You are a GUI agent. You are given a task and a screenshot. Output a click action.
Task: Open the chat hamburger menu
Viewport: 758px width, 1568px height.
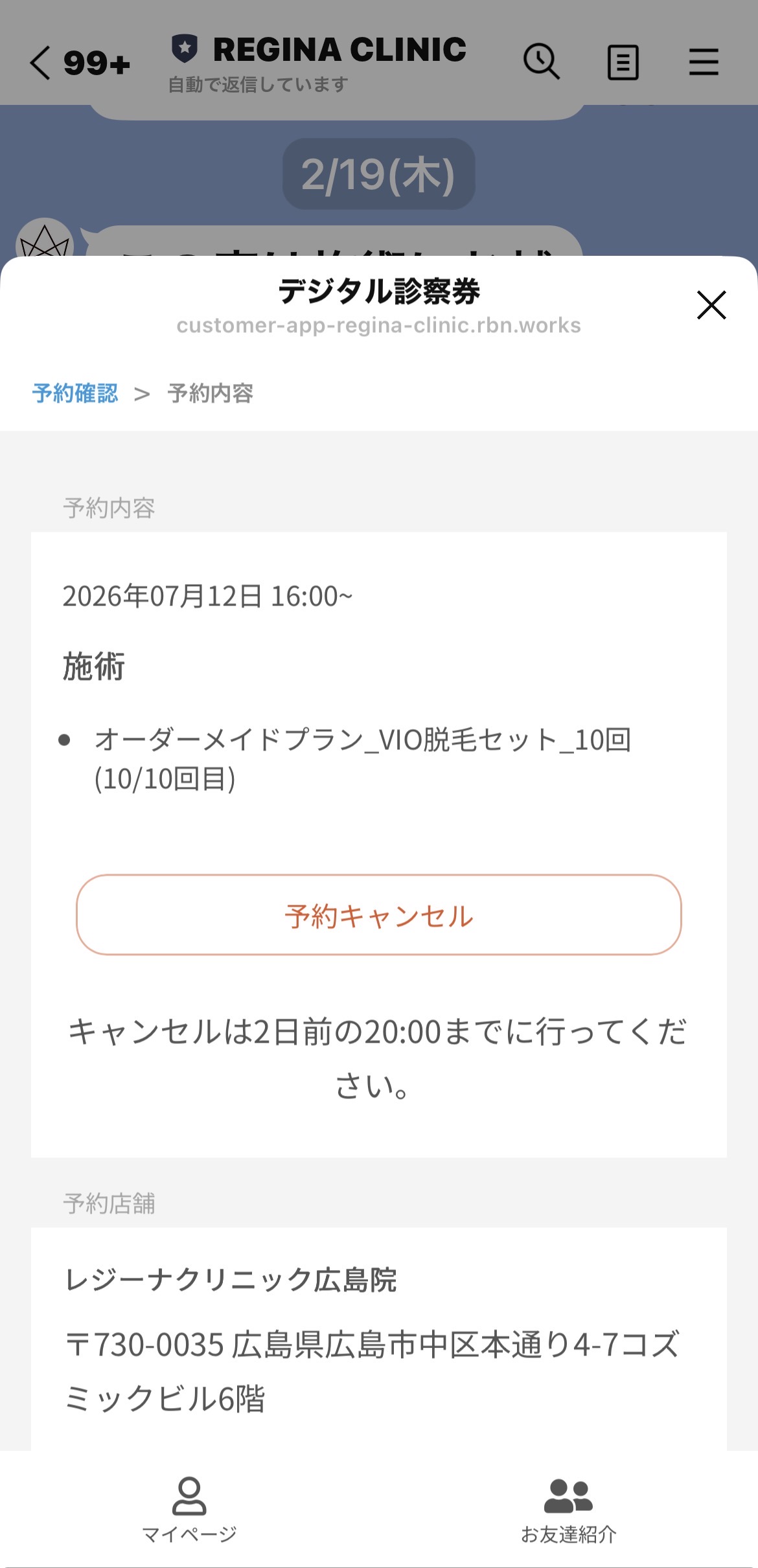coord(704,62)
